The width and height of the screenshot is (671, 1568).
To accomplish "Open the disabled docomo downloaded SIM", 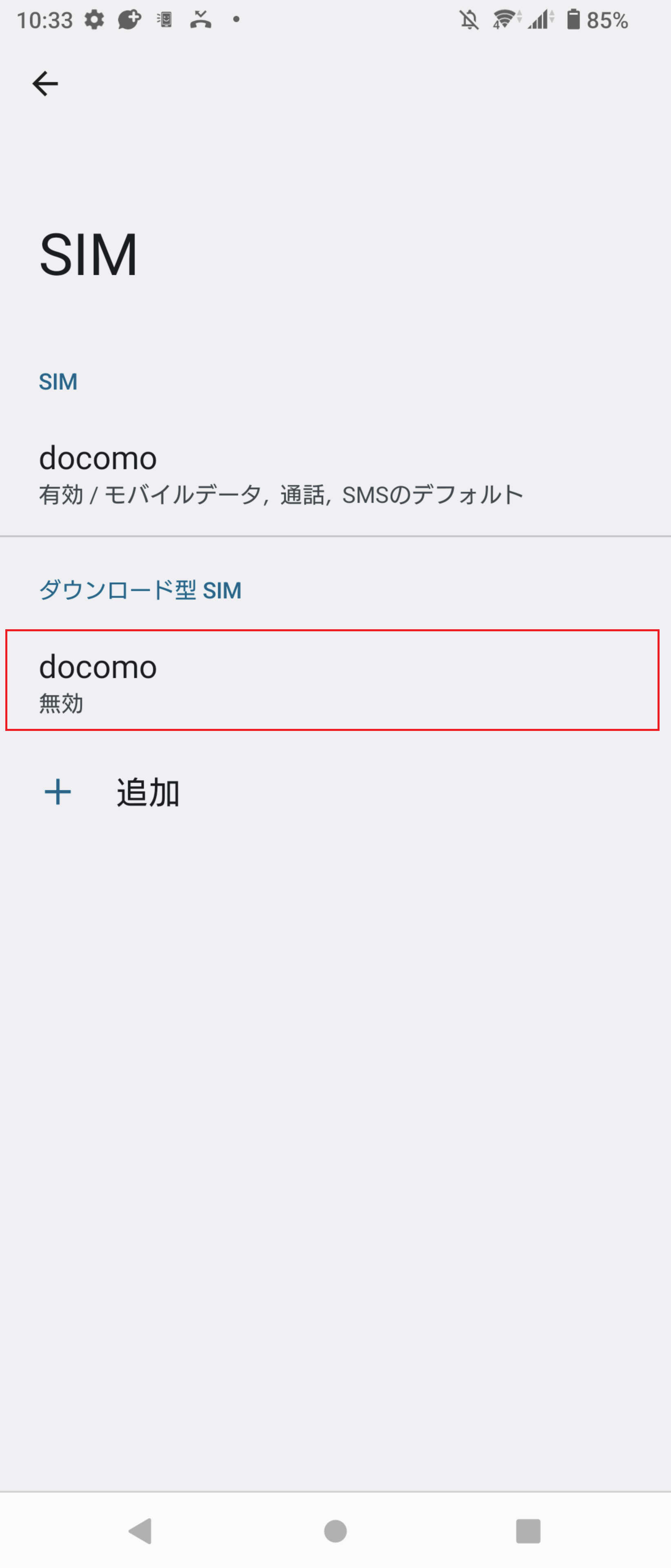I will (x=332, y=680).
